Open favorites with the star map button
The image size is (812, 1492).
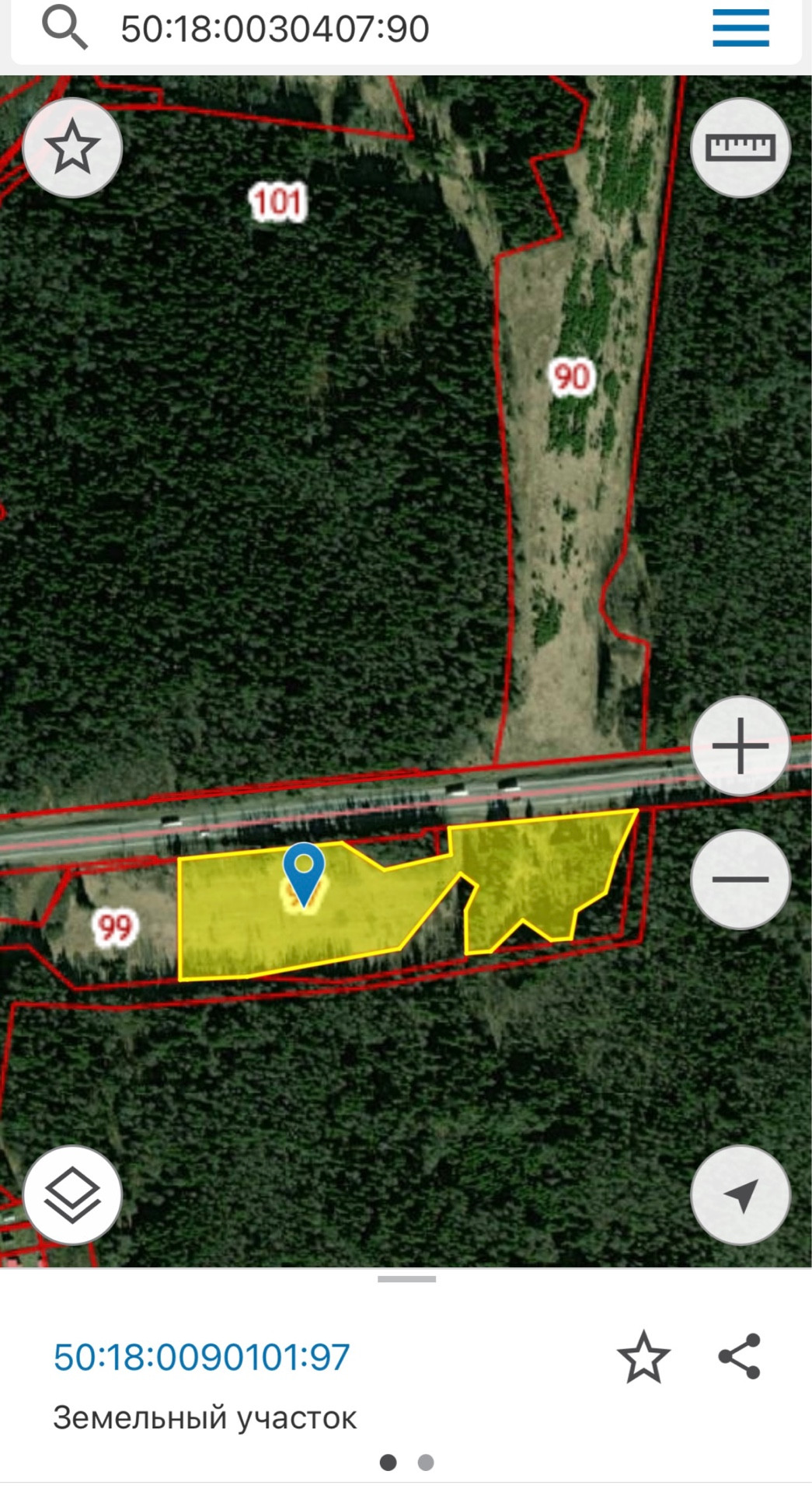(x=72, y=148)
